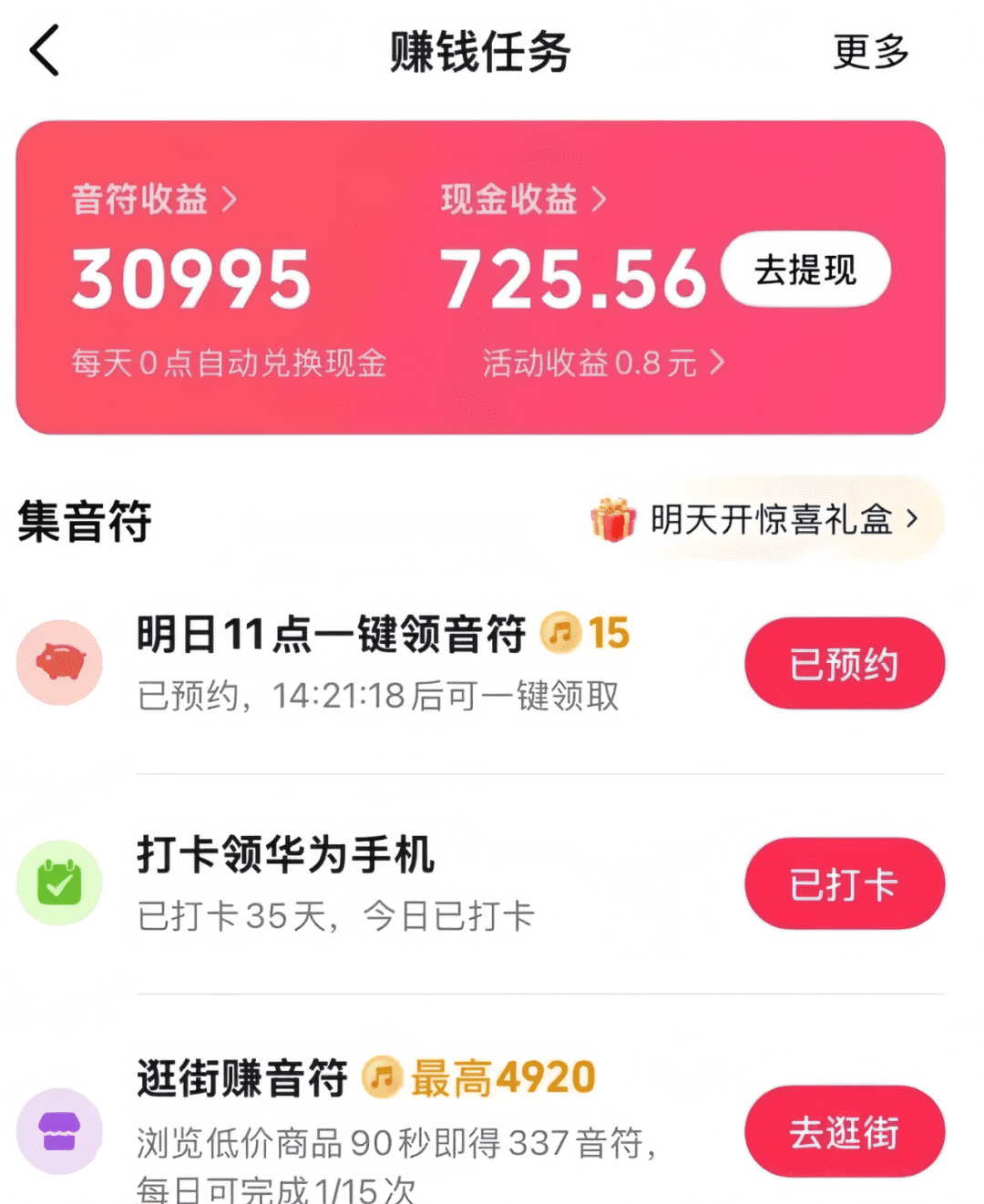The height and width of the screenshot is (1204, 984).
Task: Open the 明日11点一键领音符 task row
Action: pos(383,661)
